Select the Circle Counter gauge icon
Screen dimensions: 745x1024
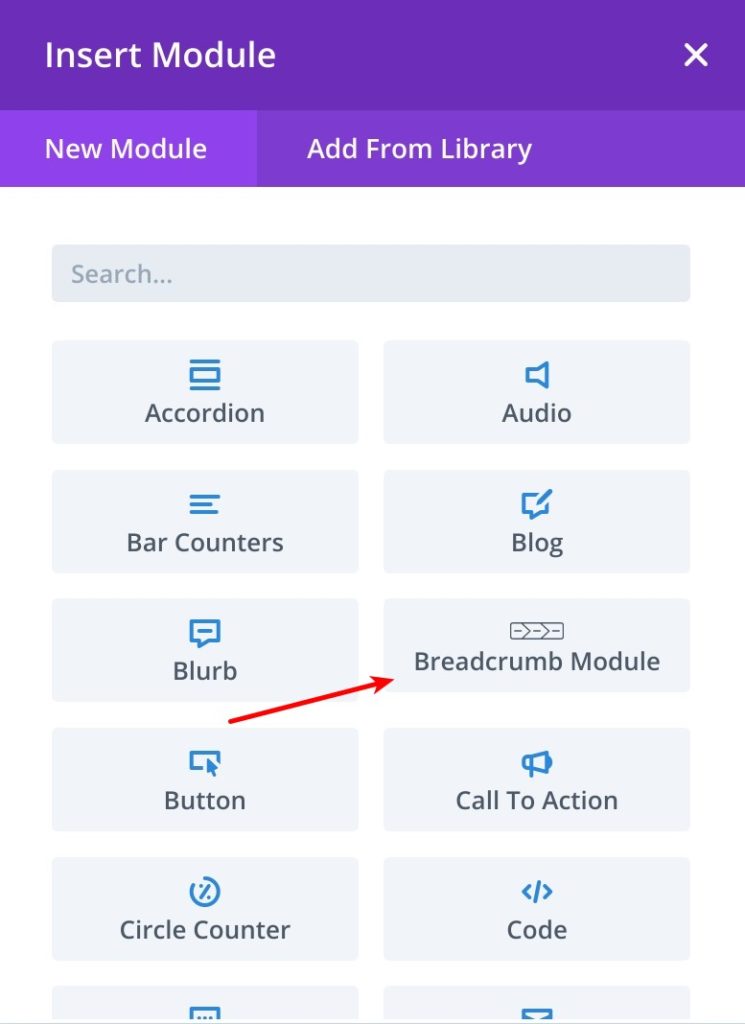pyautogui.click(x=205, y=890)
